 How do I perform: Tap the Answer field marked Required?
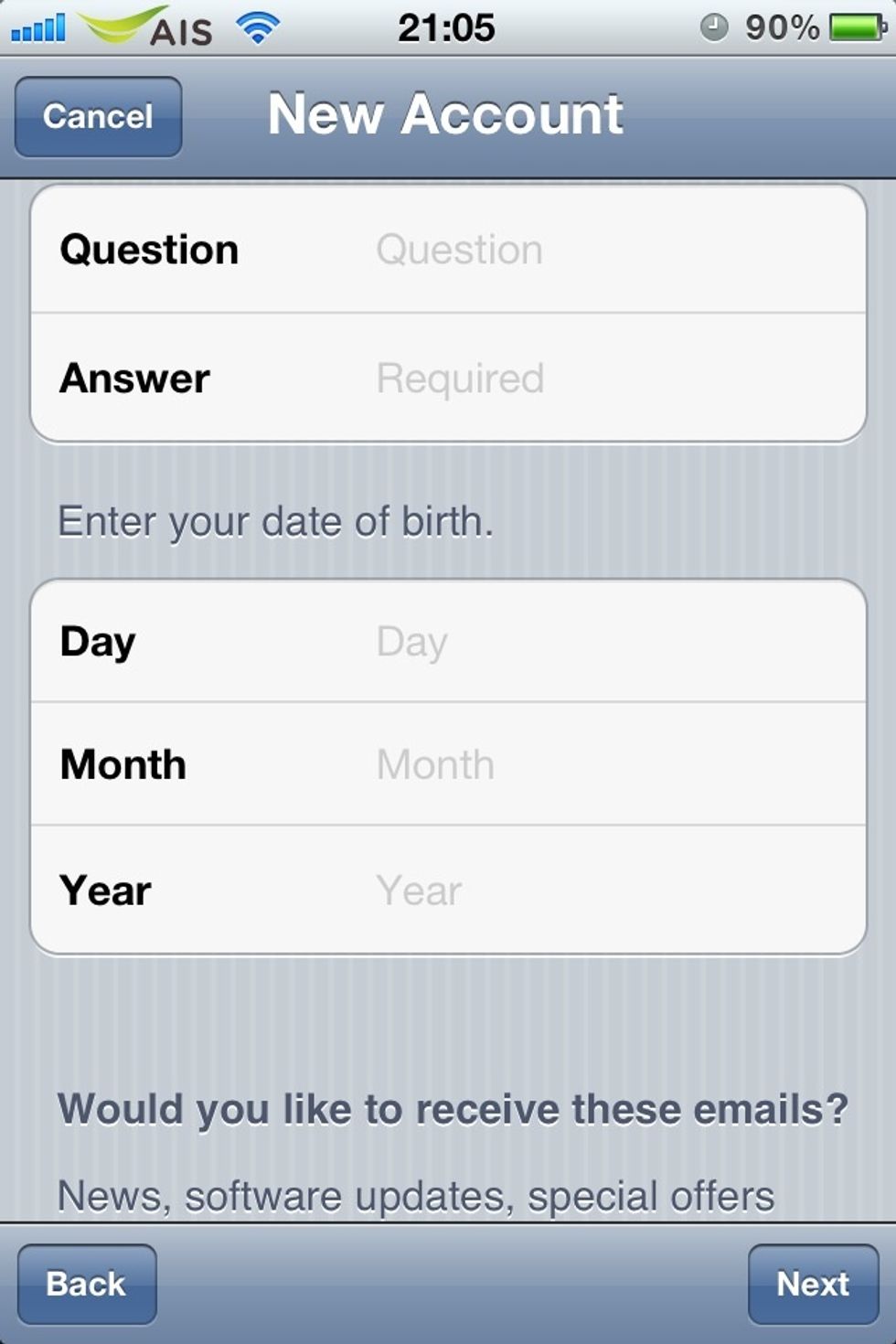[x=549, y=378]
